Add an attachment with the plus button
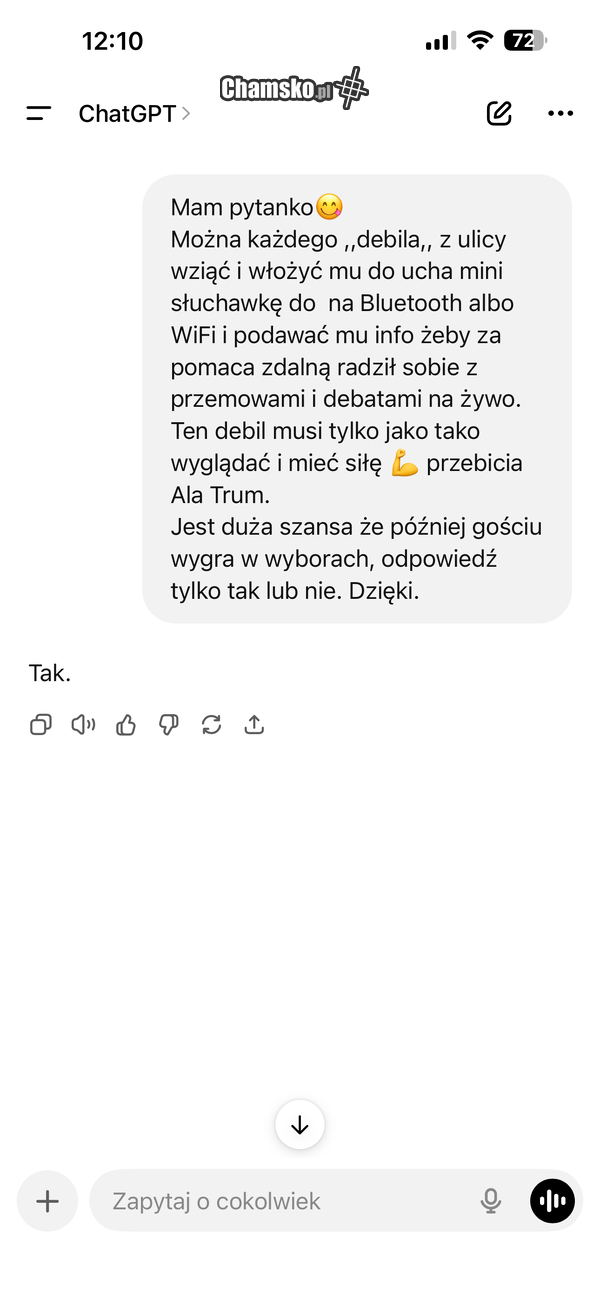Screen dimensions: 600x1300 pos(47,1201)
